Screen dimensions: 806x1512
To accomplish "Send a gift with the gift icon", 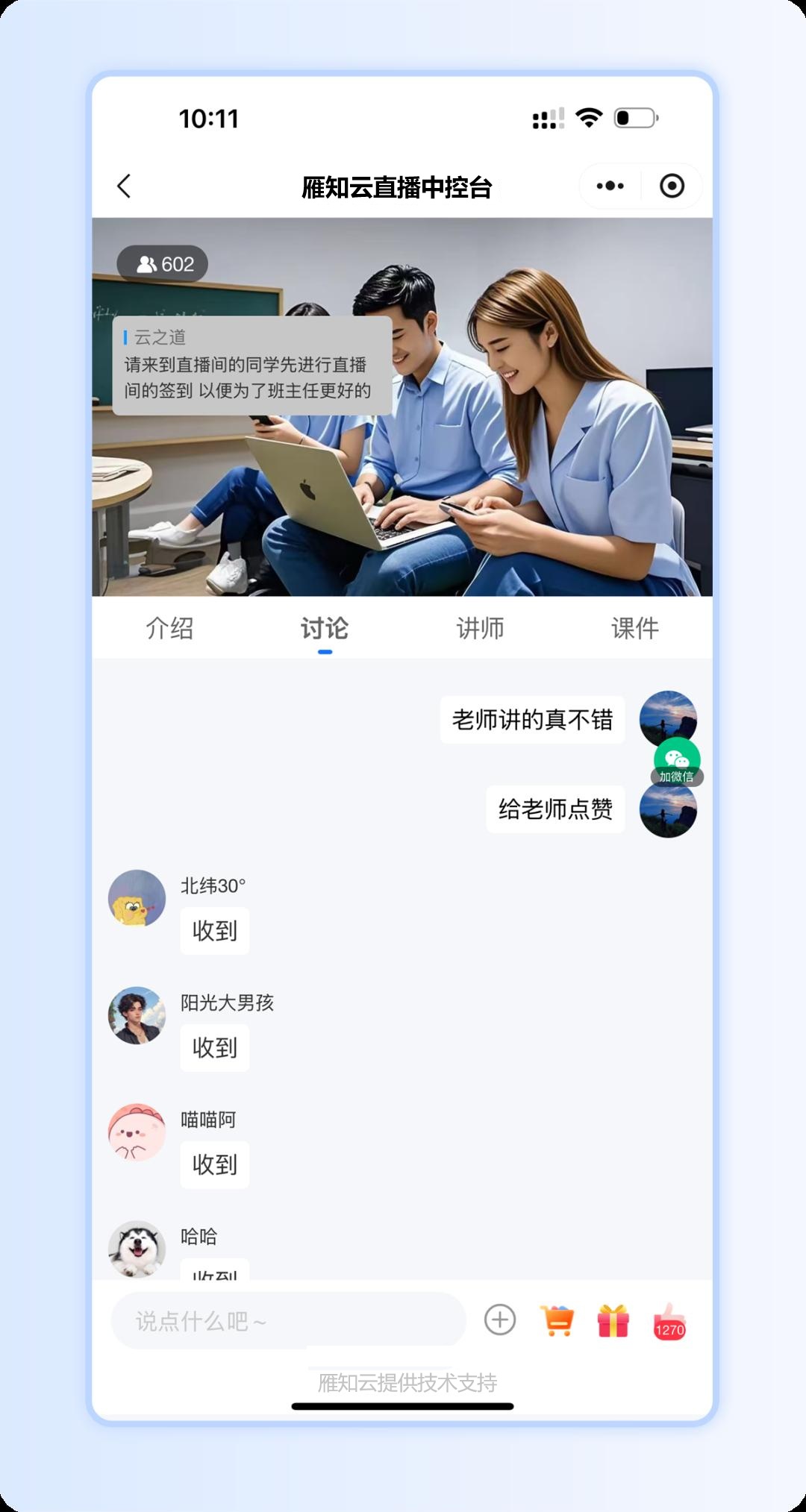I will tap(613, 1320).
